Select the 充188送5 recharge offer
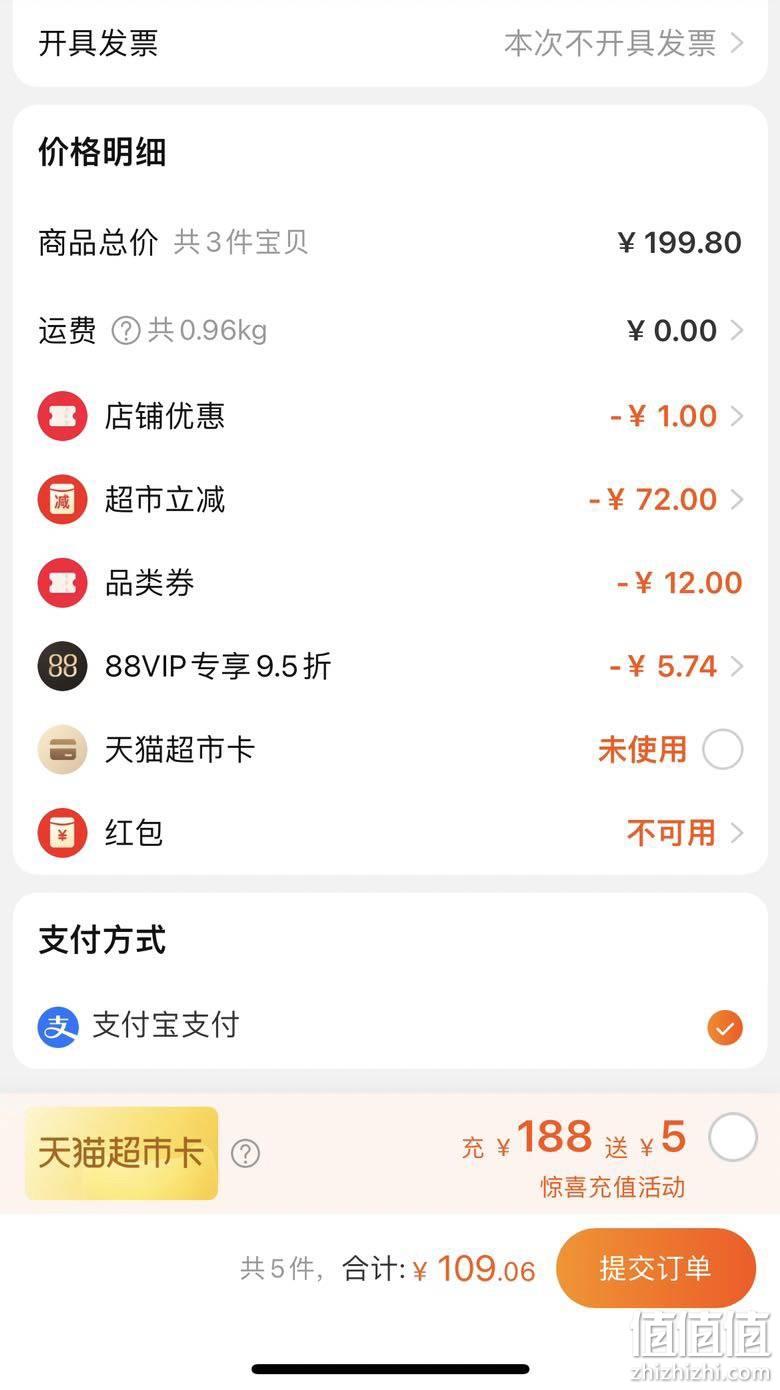The height and width of the screenshot is (1390, 780). 733,1137
